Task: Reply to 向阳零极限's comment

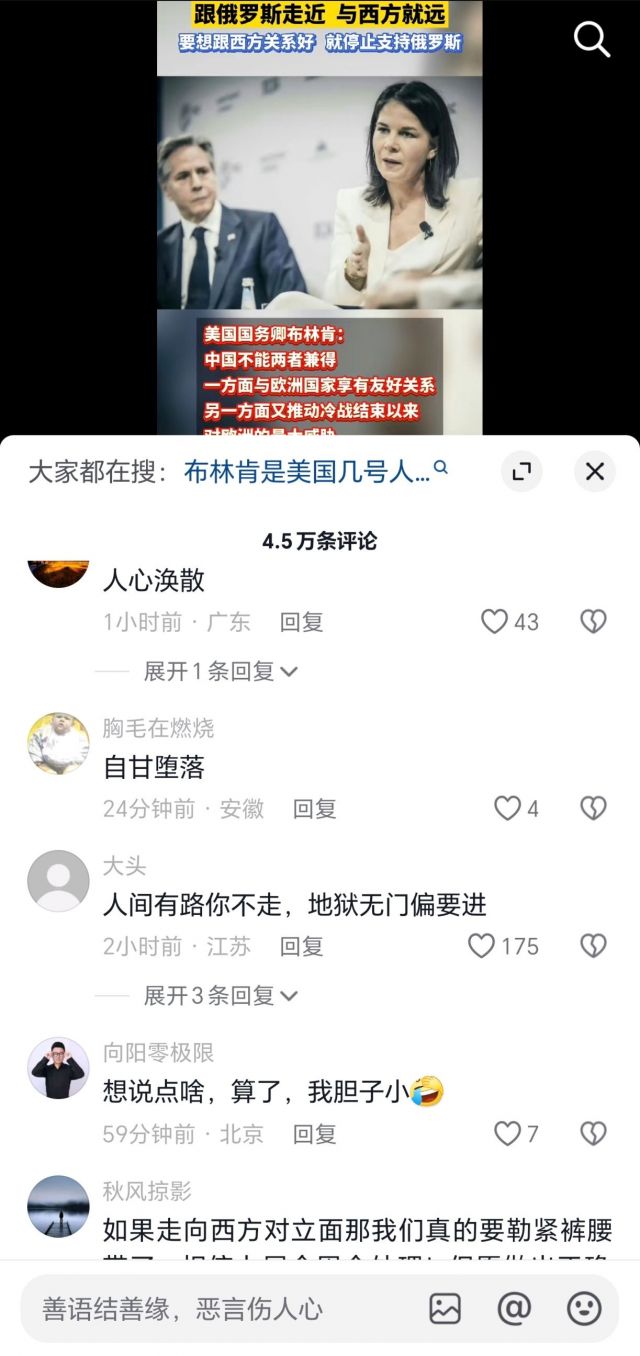Action: click(x=314, y=1134)
